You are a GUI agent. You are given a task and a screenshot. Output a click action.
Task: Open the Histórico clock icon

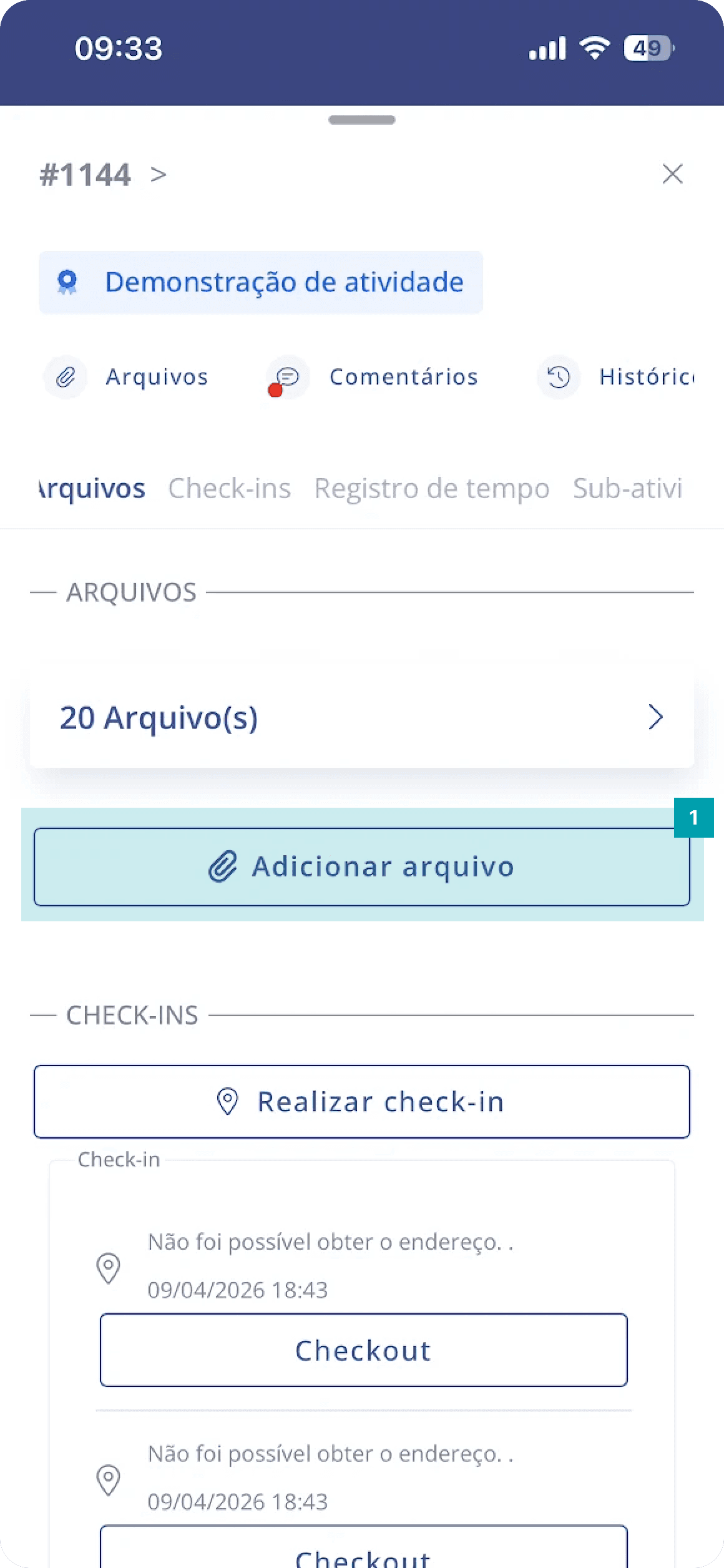point(557,377)
